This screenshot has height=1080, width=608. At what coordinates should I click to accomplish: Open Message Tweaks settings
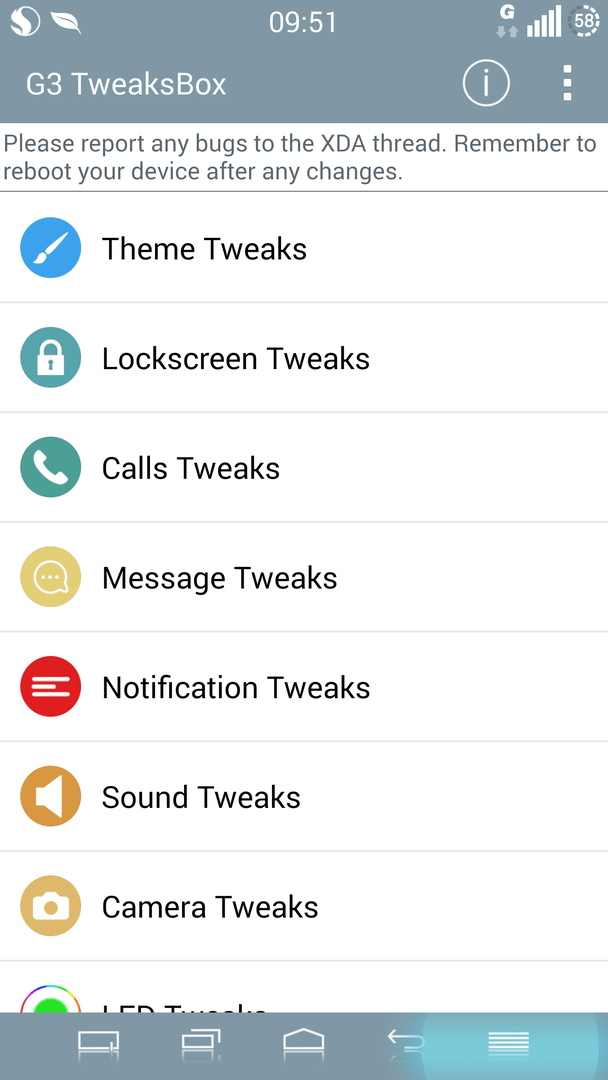304,577
